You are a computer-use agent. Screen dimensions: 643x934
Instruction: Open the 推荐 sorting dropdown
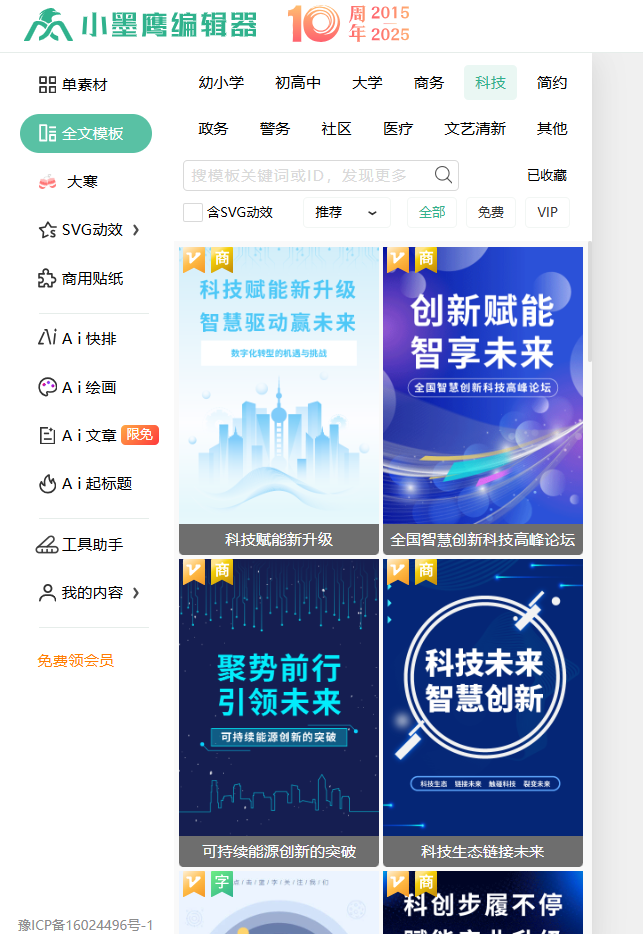pyautogui.click(x=346, y=212)
